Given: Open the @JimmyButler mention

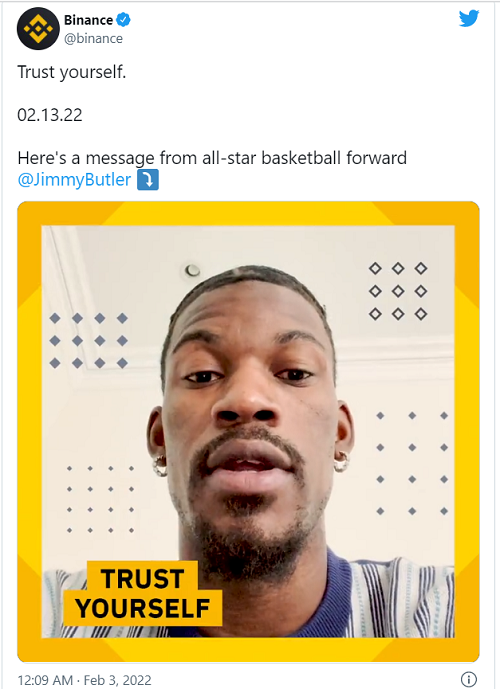Looking at the screenshot, I should (74, 180).
